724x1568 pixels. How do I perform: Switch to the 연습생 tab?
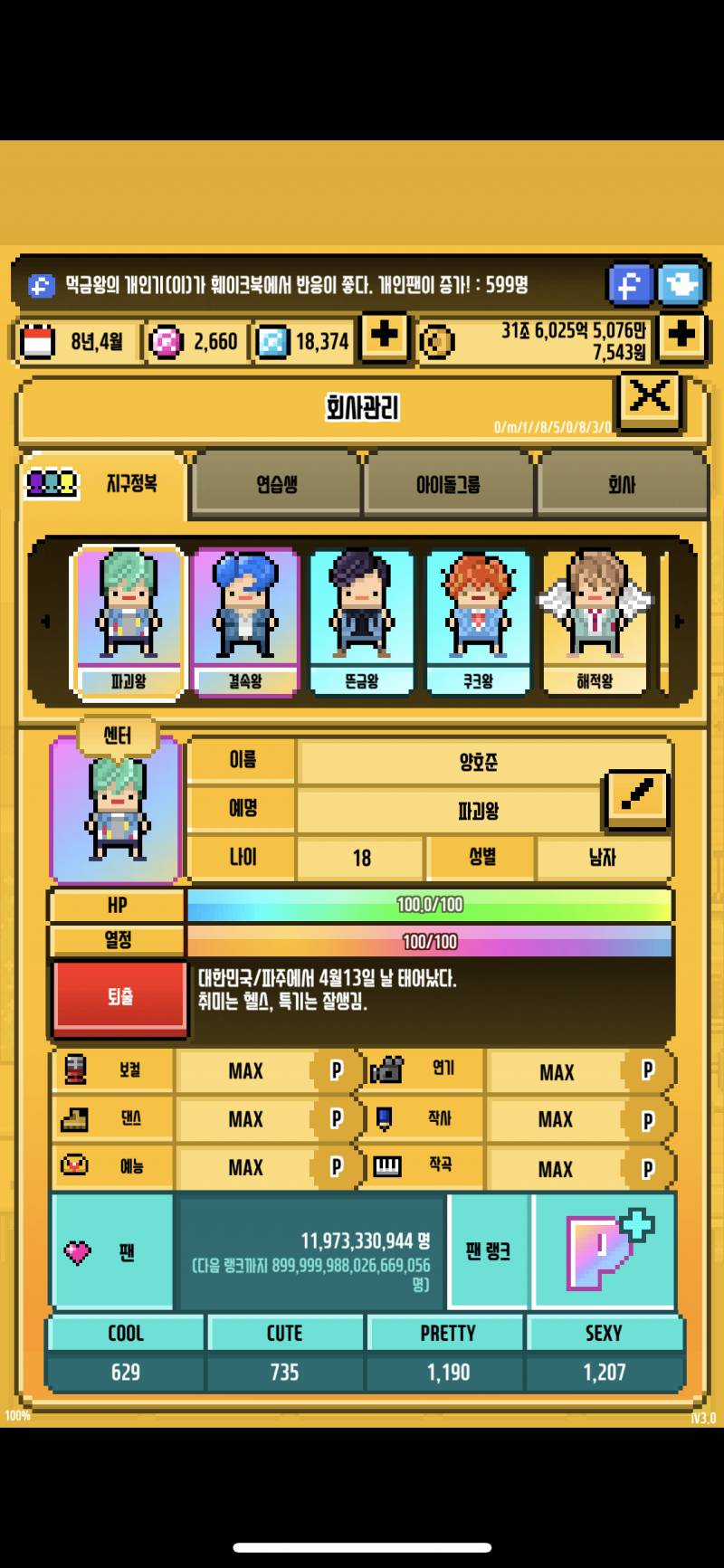click(x=277, y=485)
